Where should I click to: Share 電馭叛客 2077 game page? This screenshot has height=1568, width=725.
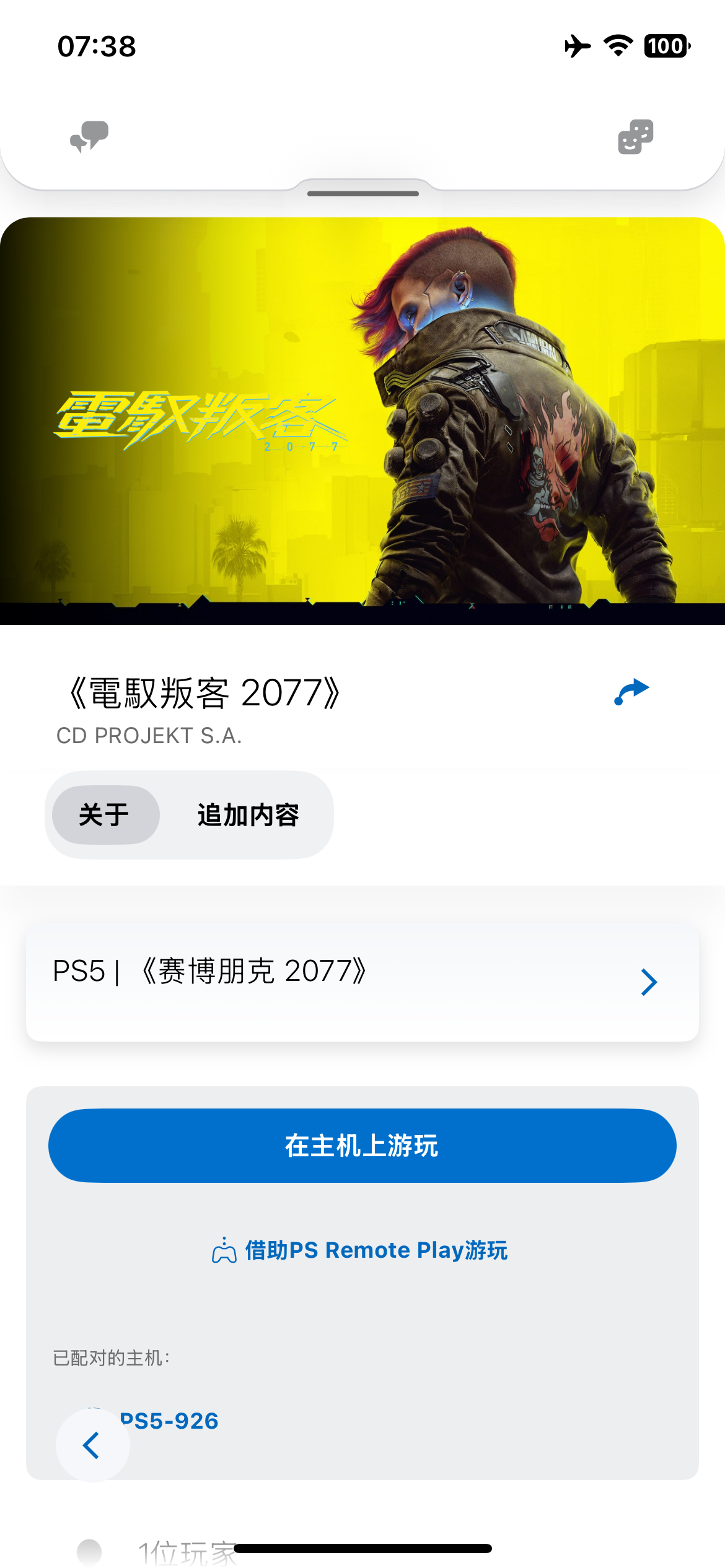coord(631,692)
